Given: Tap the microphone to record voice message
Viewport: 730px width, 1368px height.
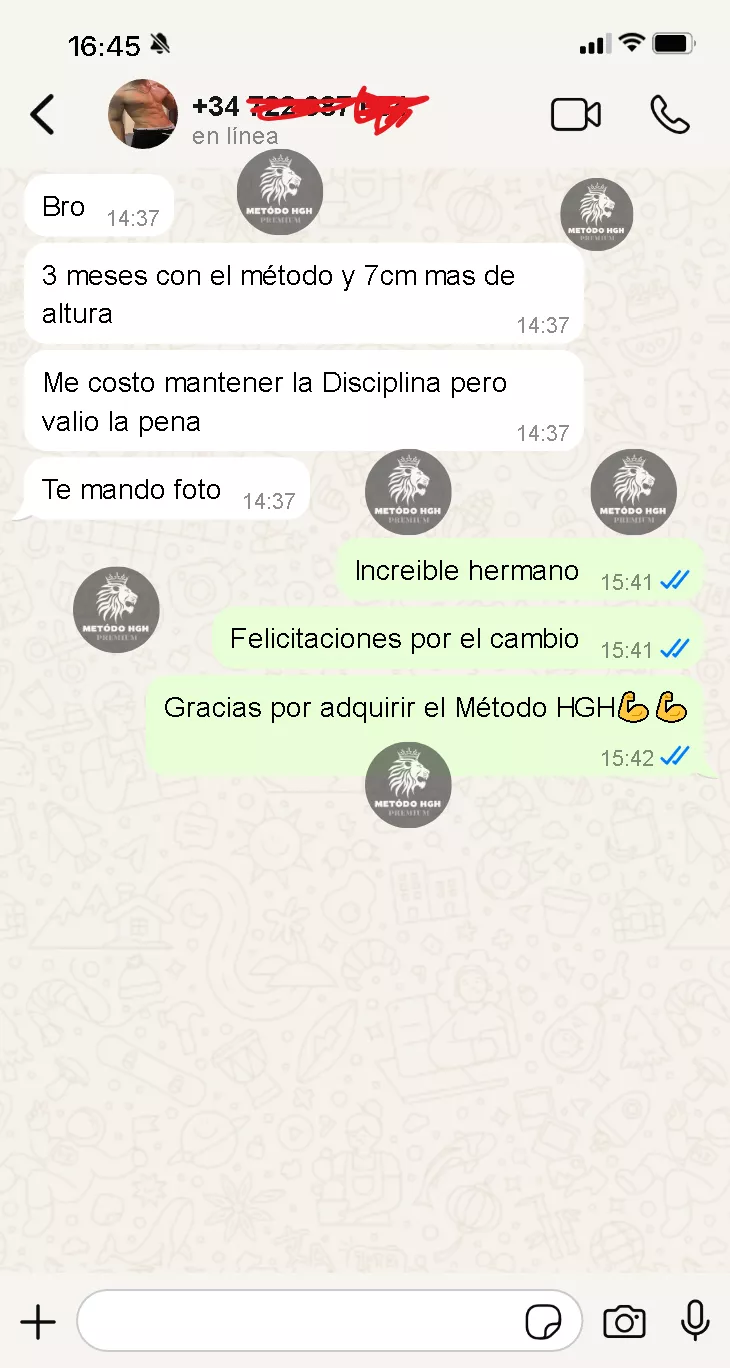Looking at the screenshot, I should [694, 1322].
